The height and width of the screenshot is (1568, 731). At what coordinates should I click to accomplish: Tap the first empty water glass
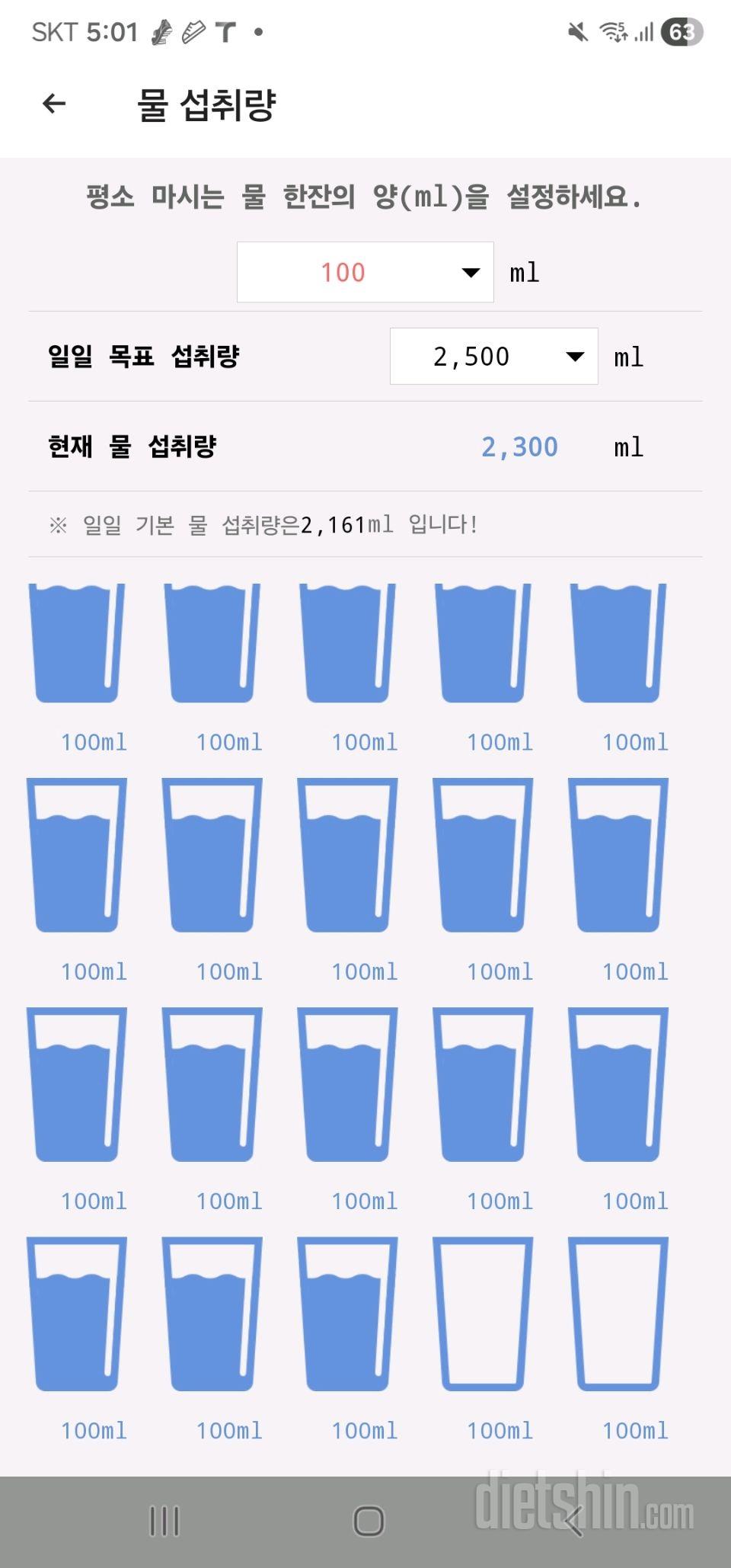click(482, 1314)
